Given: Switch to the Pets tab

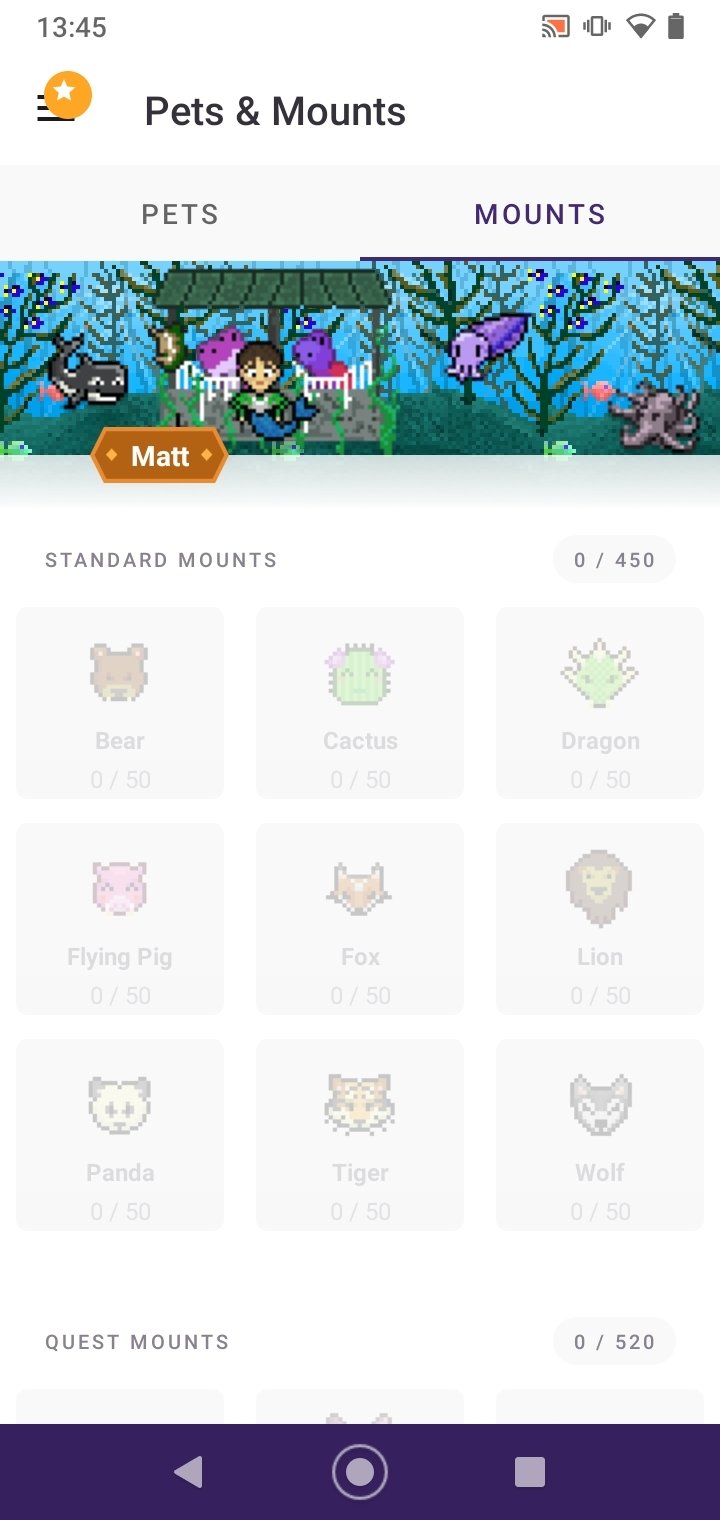Looking at the screenshot, I should tap(180, 214).
